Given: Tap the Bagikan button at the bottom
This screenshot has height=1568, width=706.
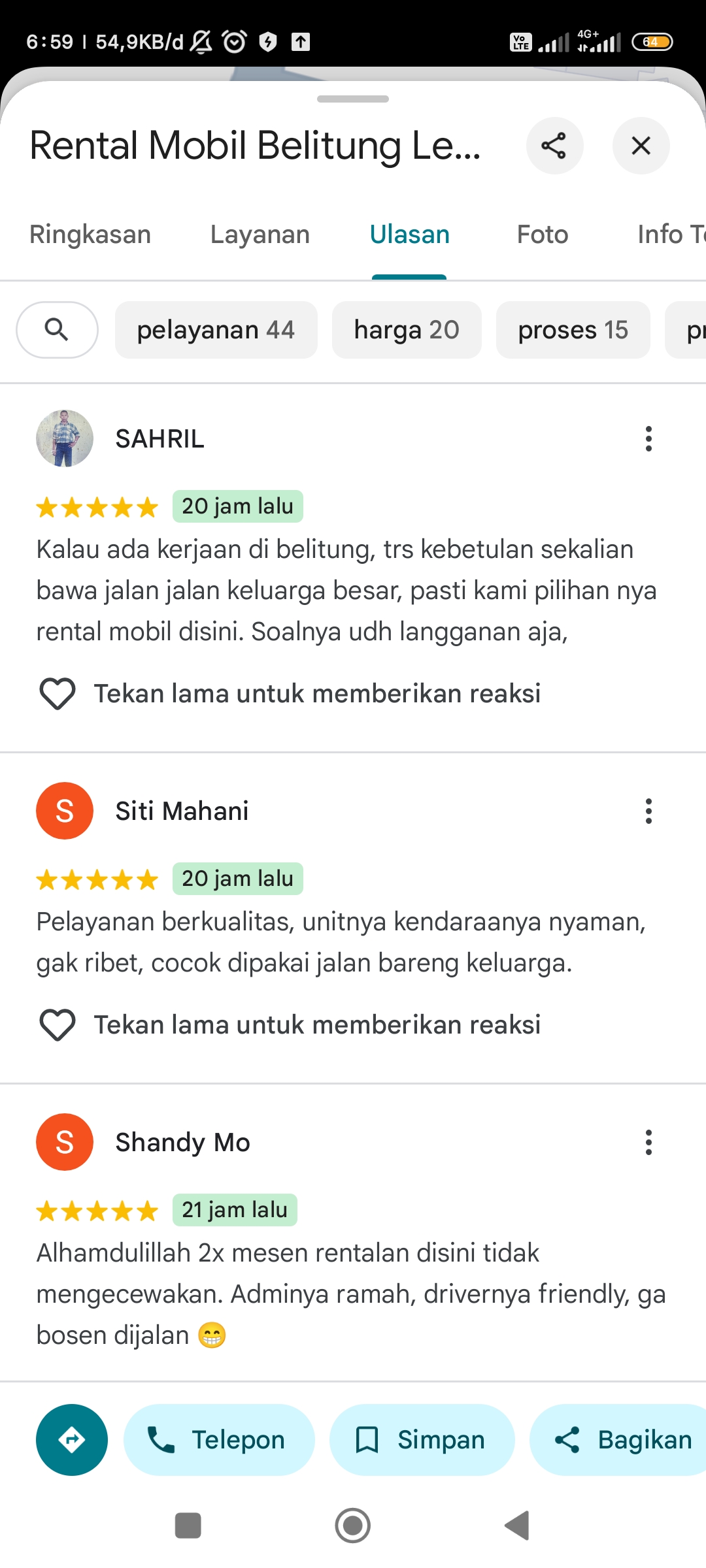Looking at the screenshot, I should tap(618, 1440).
